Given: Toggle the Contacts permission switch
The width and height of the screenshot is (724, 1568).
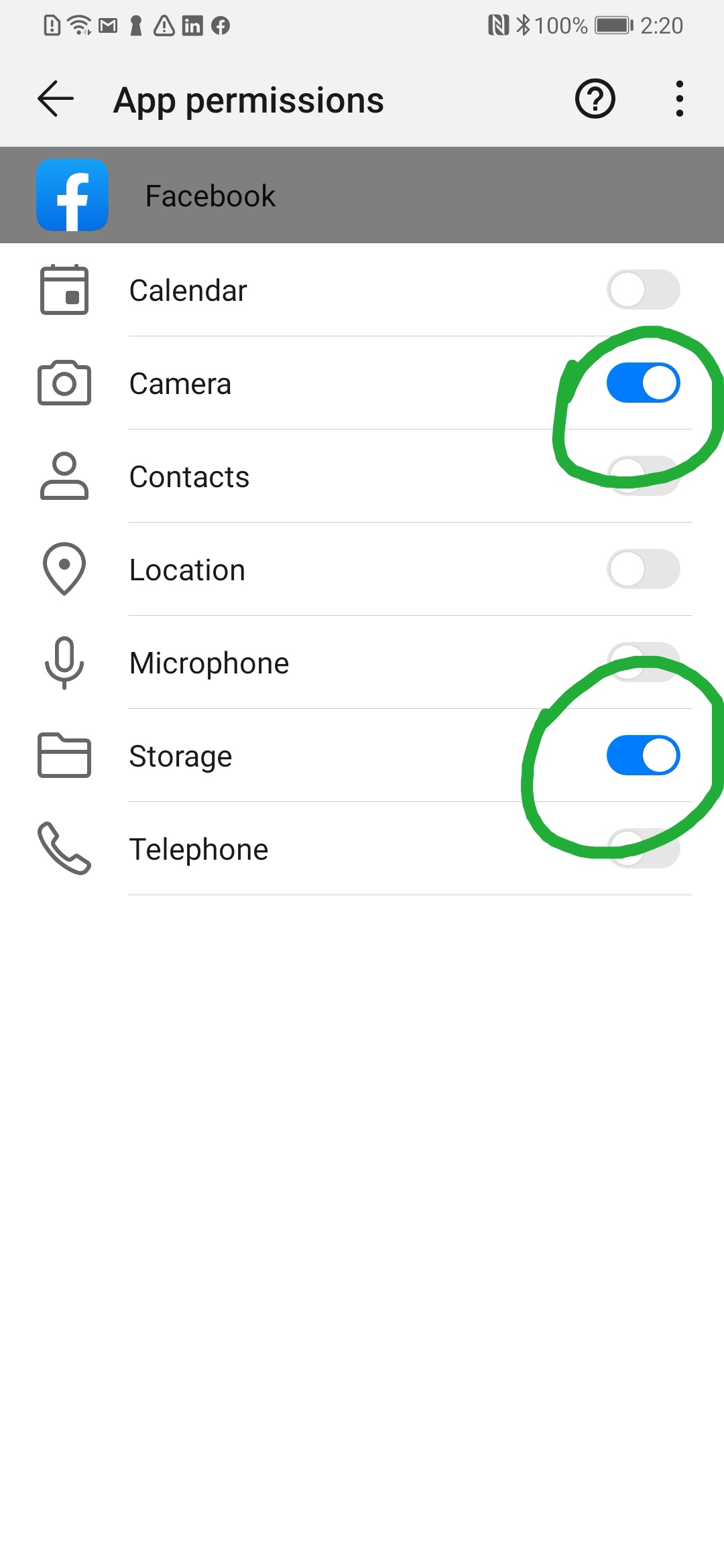Looking at the screenshot, I should point(643,476).
